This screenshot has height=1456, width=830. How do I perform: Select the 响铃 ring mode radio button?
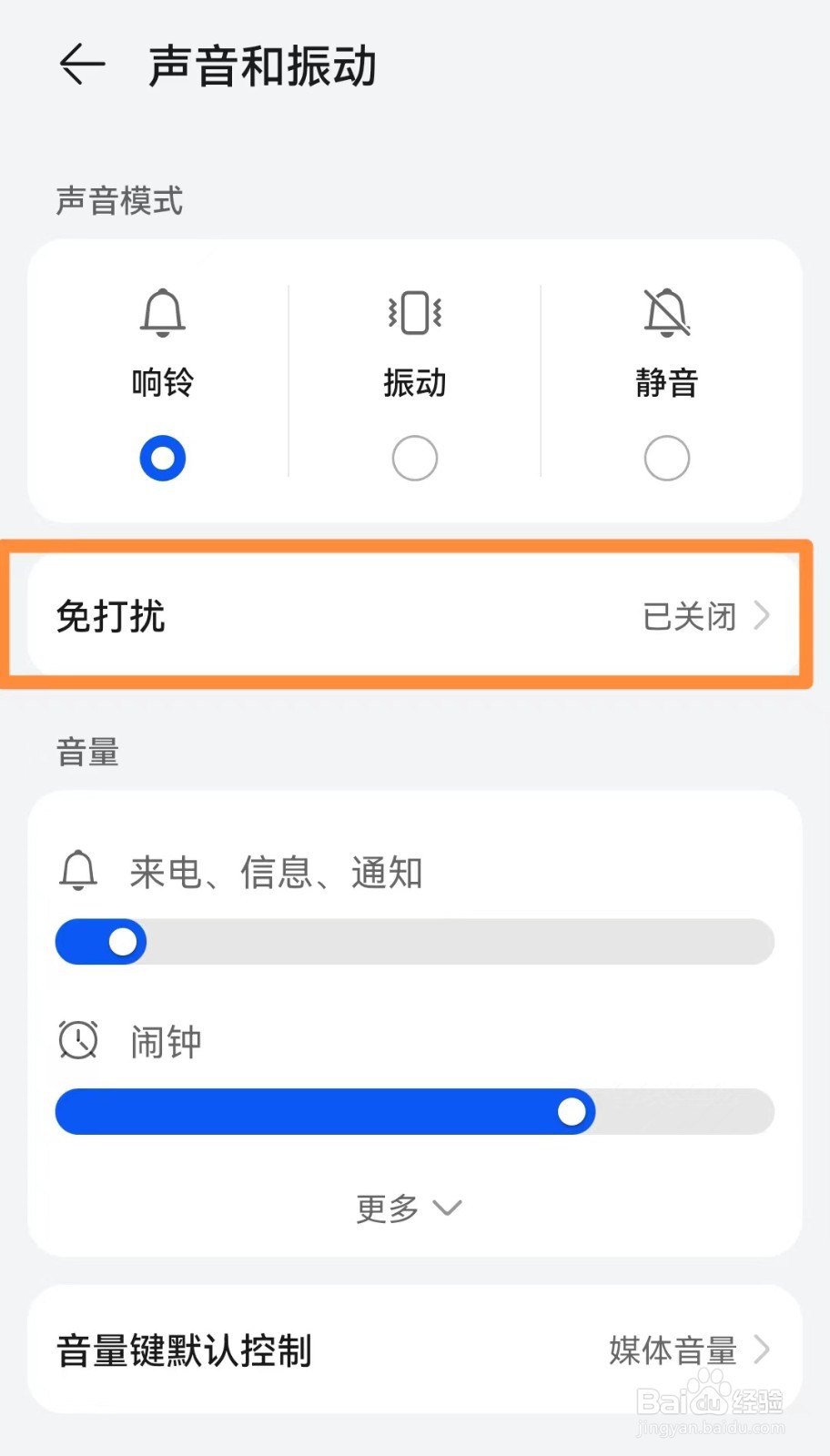pos(162,458)
